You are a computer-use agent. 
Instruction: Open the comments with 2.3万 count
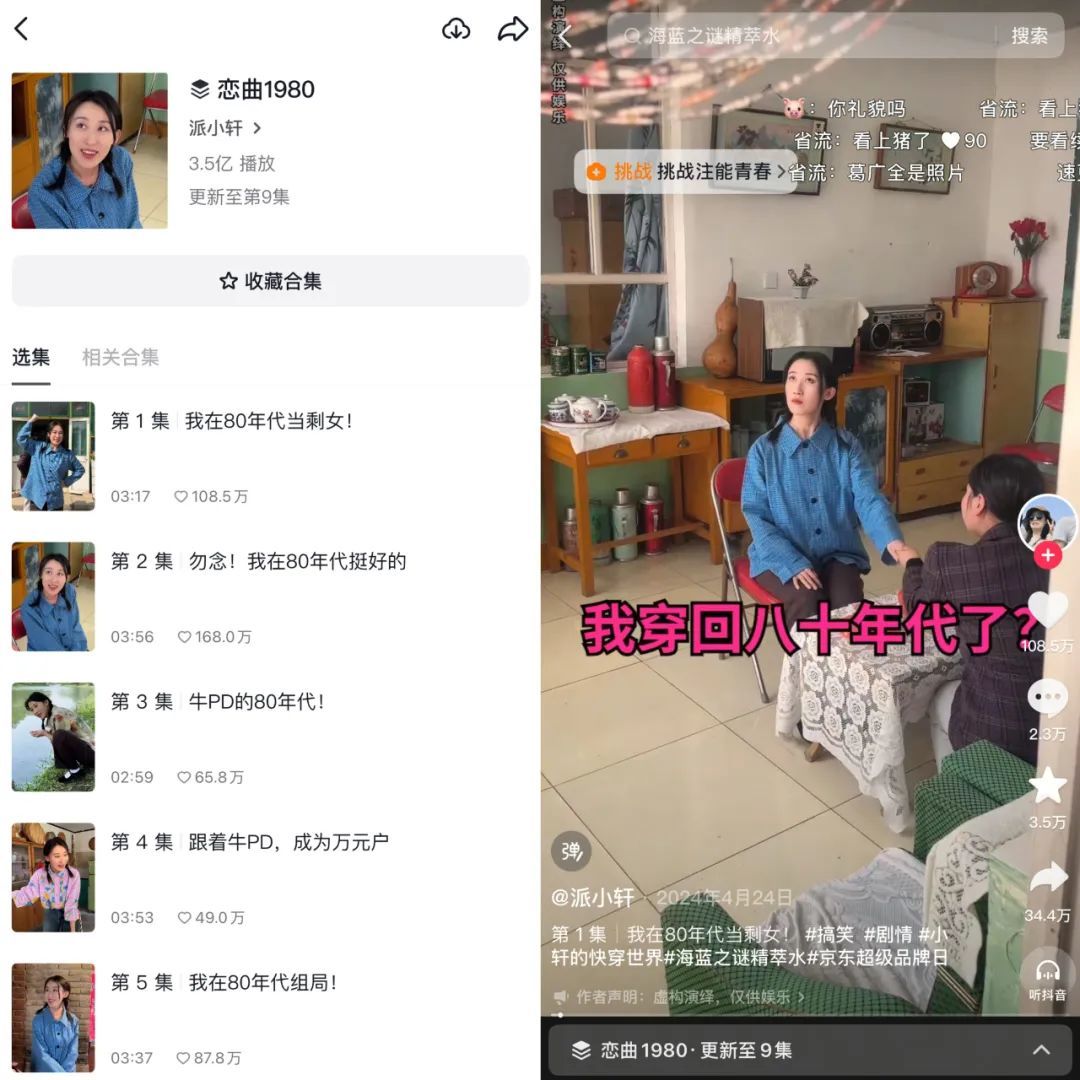click(1047, 697)
